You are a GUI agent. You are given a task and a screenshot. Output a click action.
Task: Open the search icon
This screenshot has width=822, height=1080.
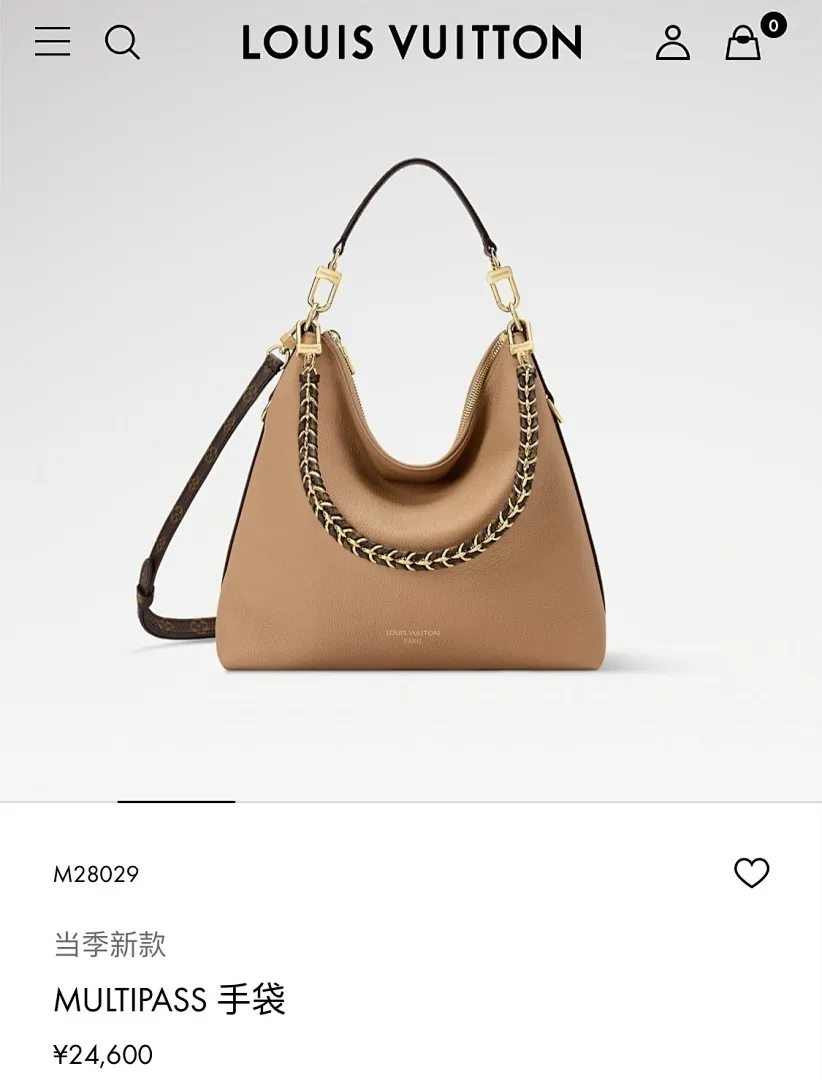click(x=122, y=42)
